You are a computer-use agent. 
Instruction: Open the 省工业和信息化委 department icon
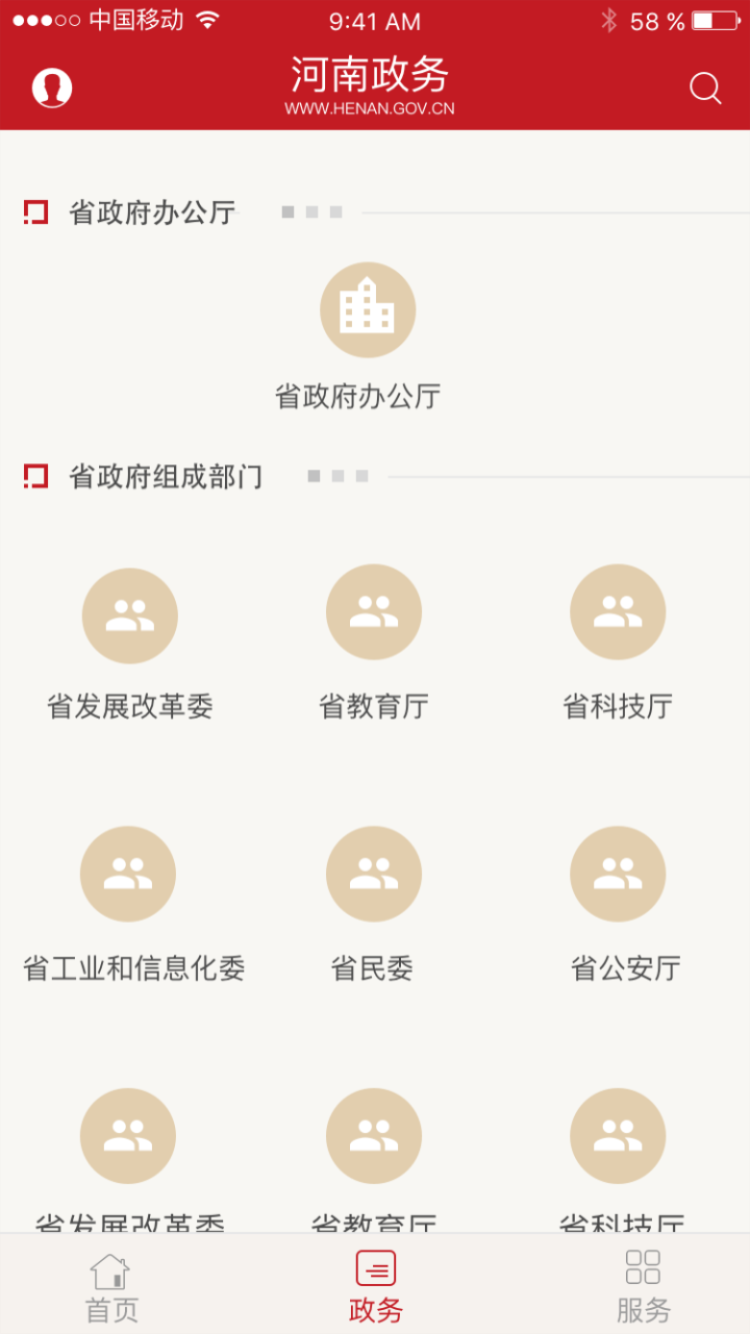[x=129, y=873]
